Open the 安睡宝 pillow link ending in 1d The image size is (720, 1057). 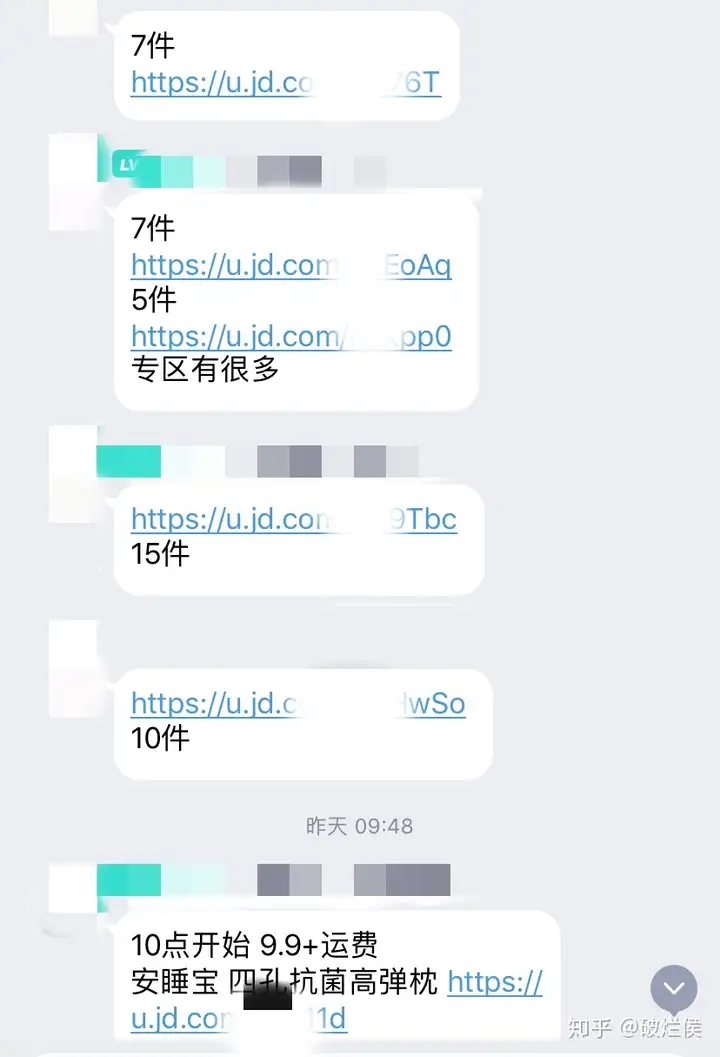coord(238,1019)
